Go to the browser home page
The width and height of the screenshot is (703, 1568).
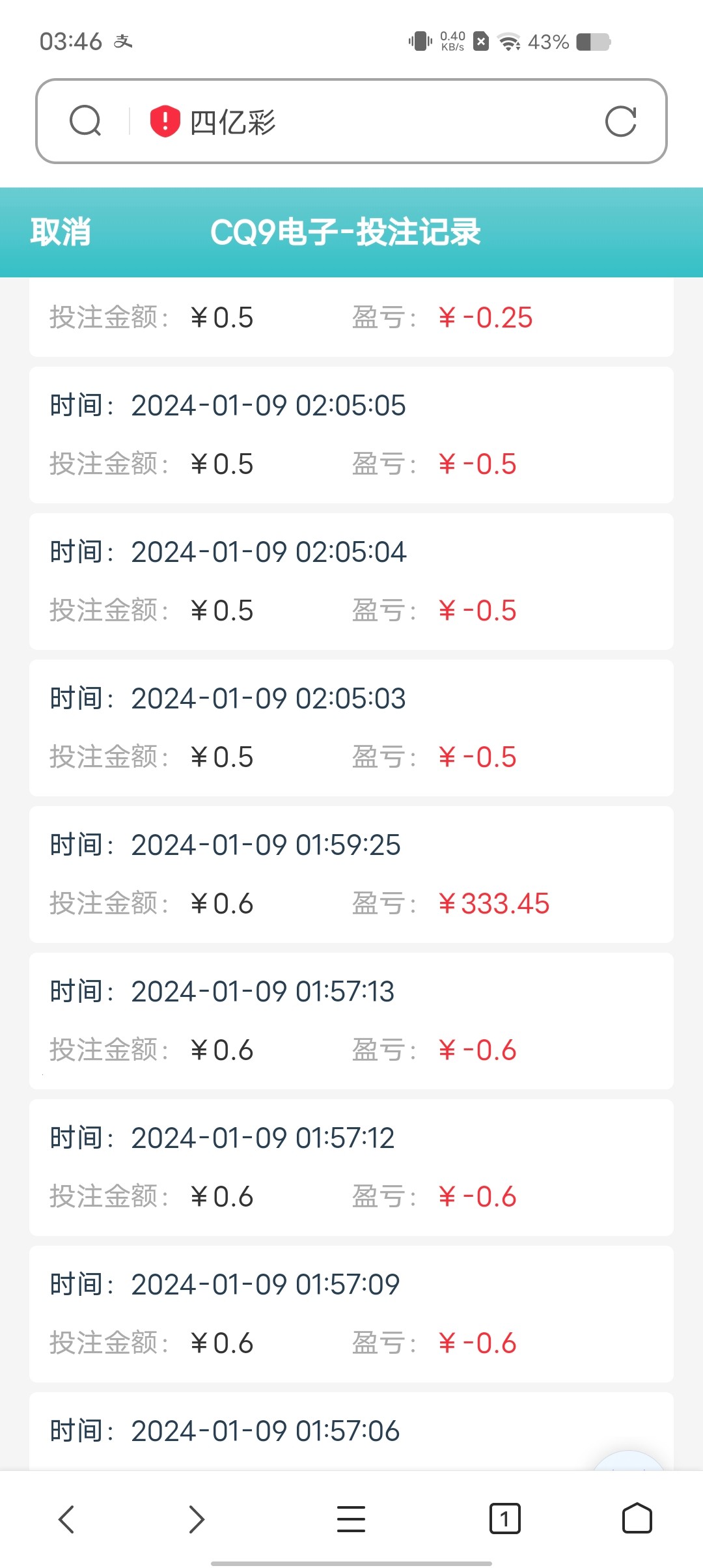[637, 1519]
